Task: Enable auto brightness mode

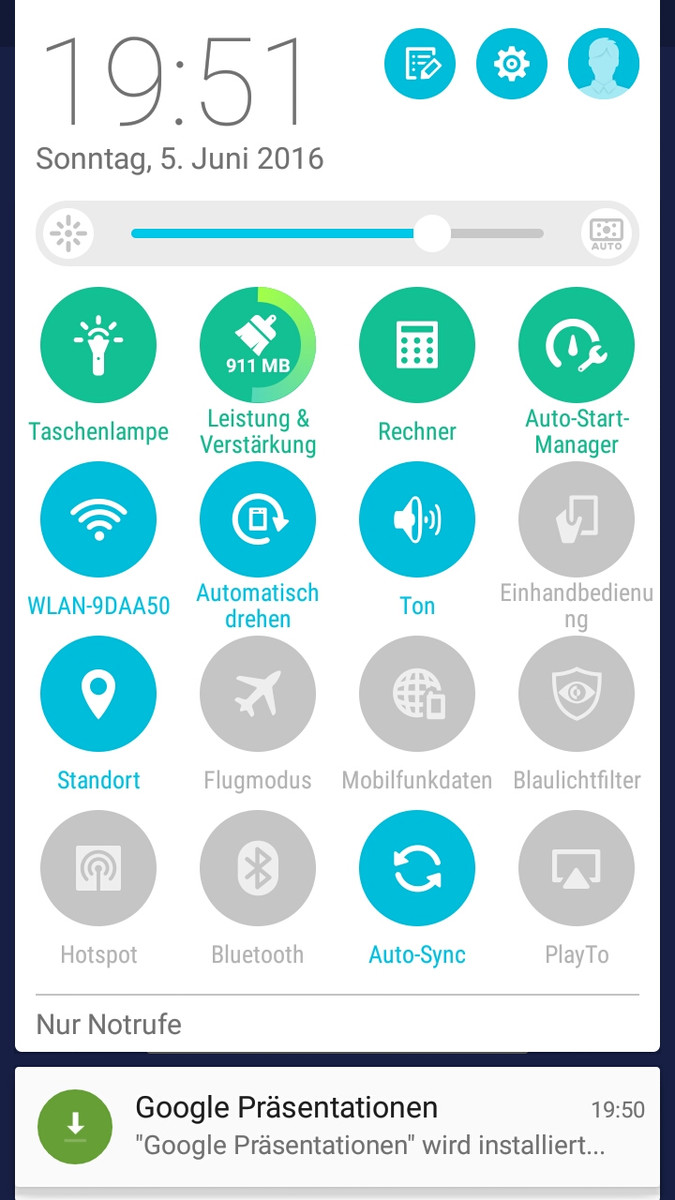Action: coord(606,234)
